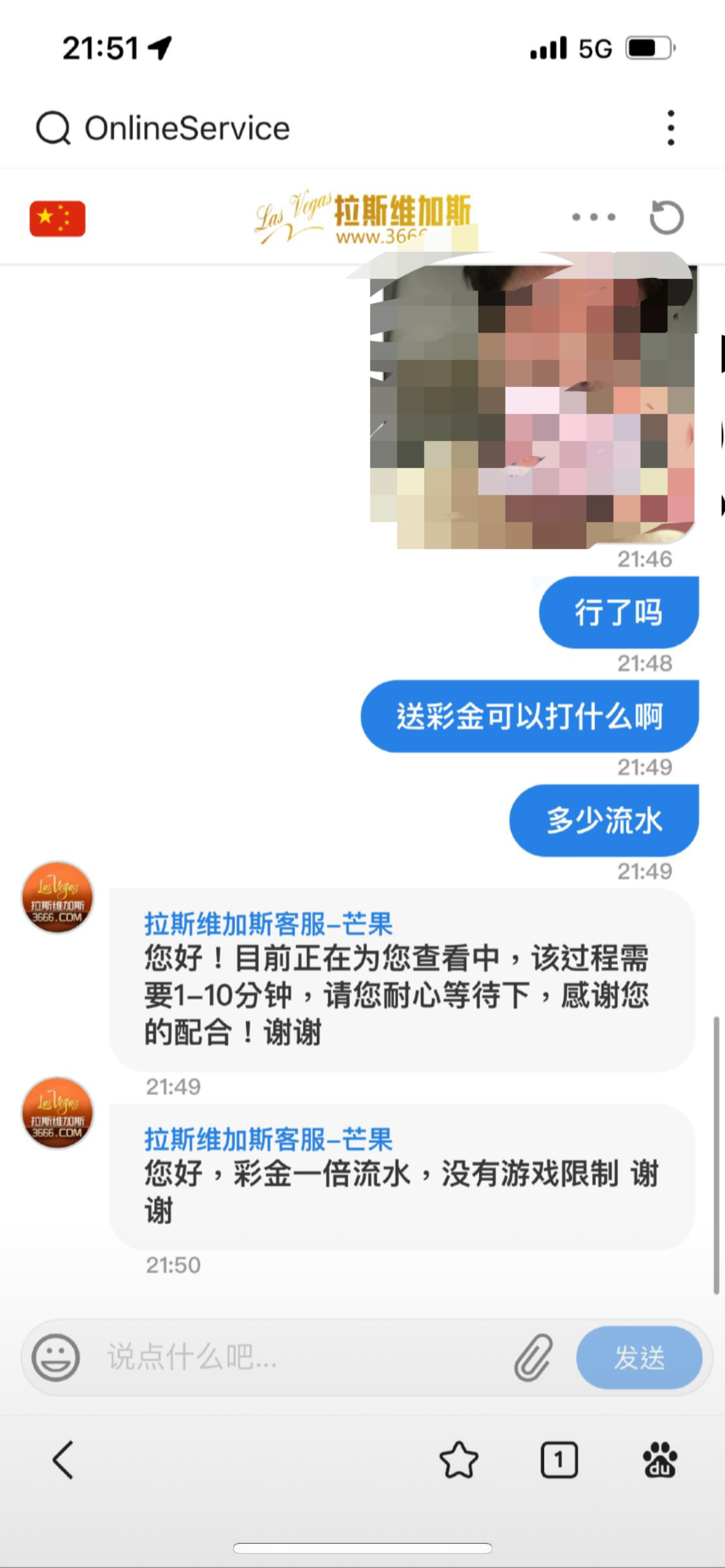Open the chat three-dots options menu
The width and height of the screenshot is (725, 1568).
pyautogui.click(x=594, y=217)
